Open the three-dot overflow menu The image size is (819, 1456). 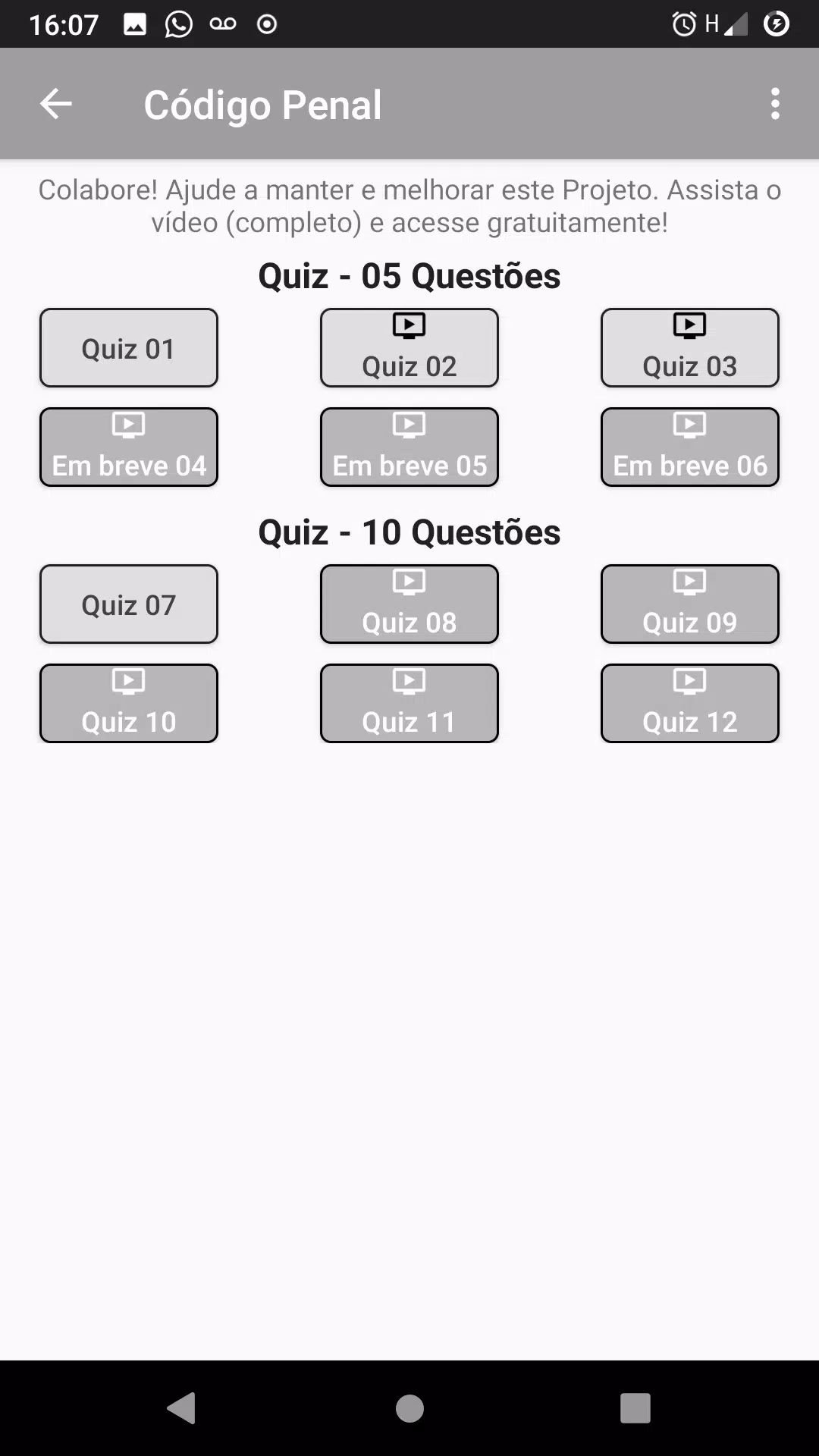(775, 104)
